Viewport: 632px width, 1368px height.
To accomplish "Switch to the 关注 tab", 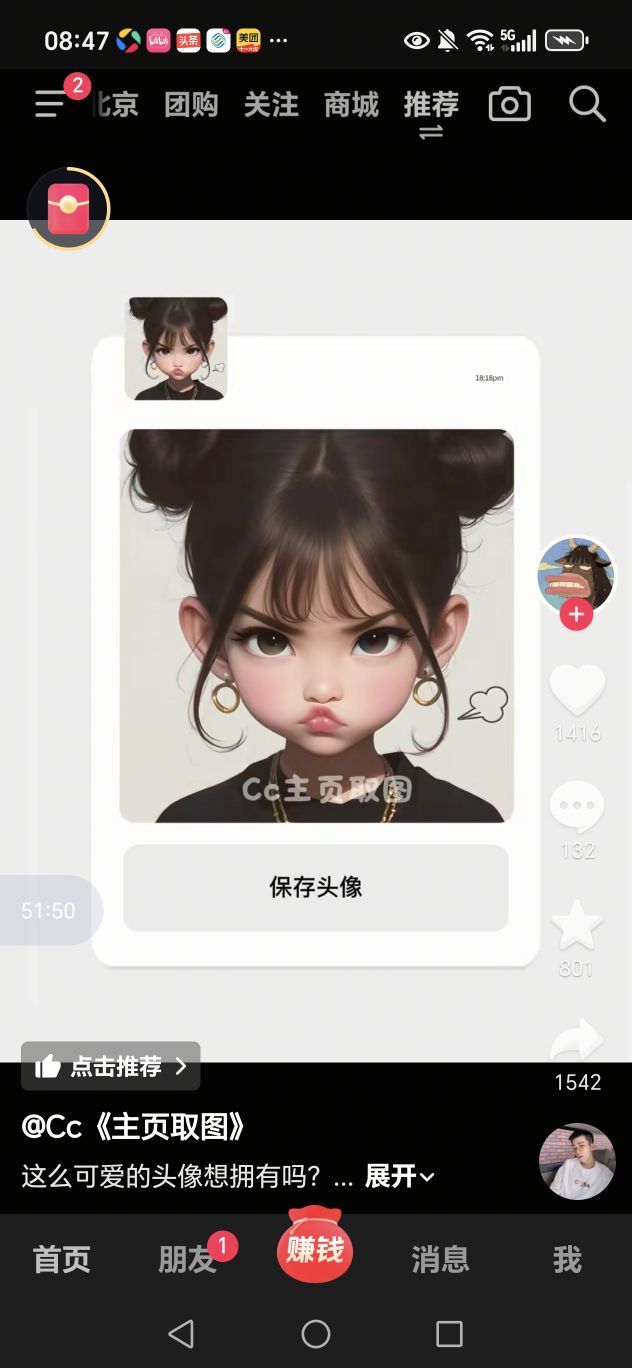I will pos(271,104).
